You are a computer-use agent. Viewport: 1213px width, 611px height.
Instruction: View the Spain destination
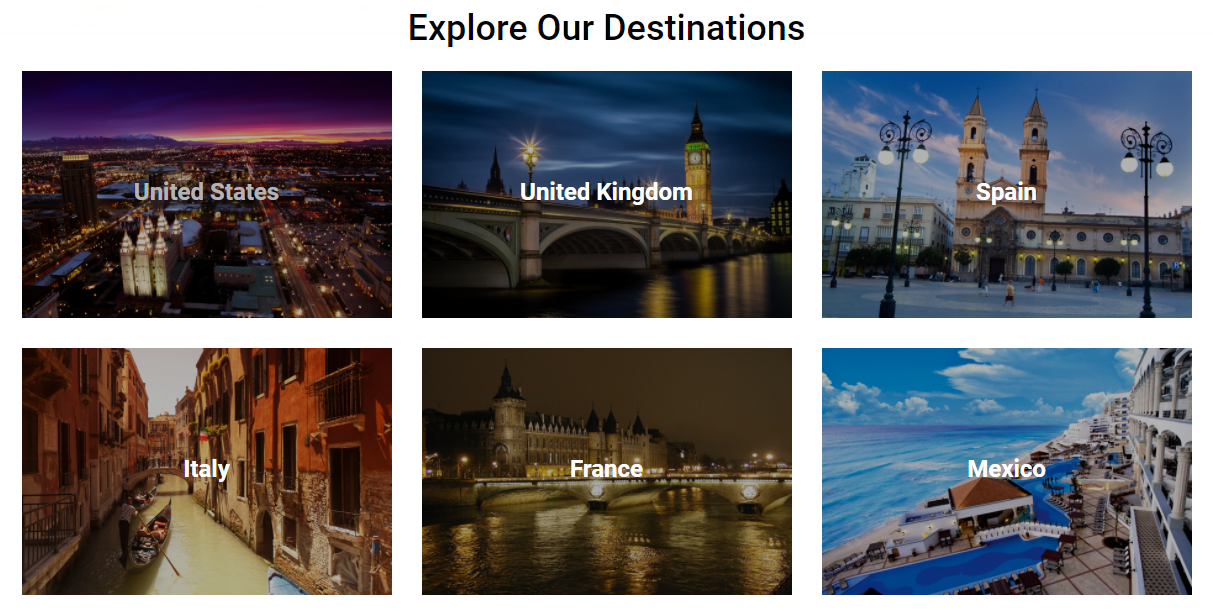point(1006,194)
